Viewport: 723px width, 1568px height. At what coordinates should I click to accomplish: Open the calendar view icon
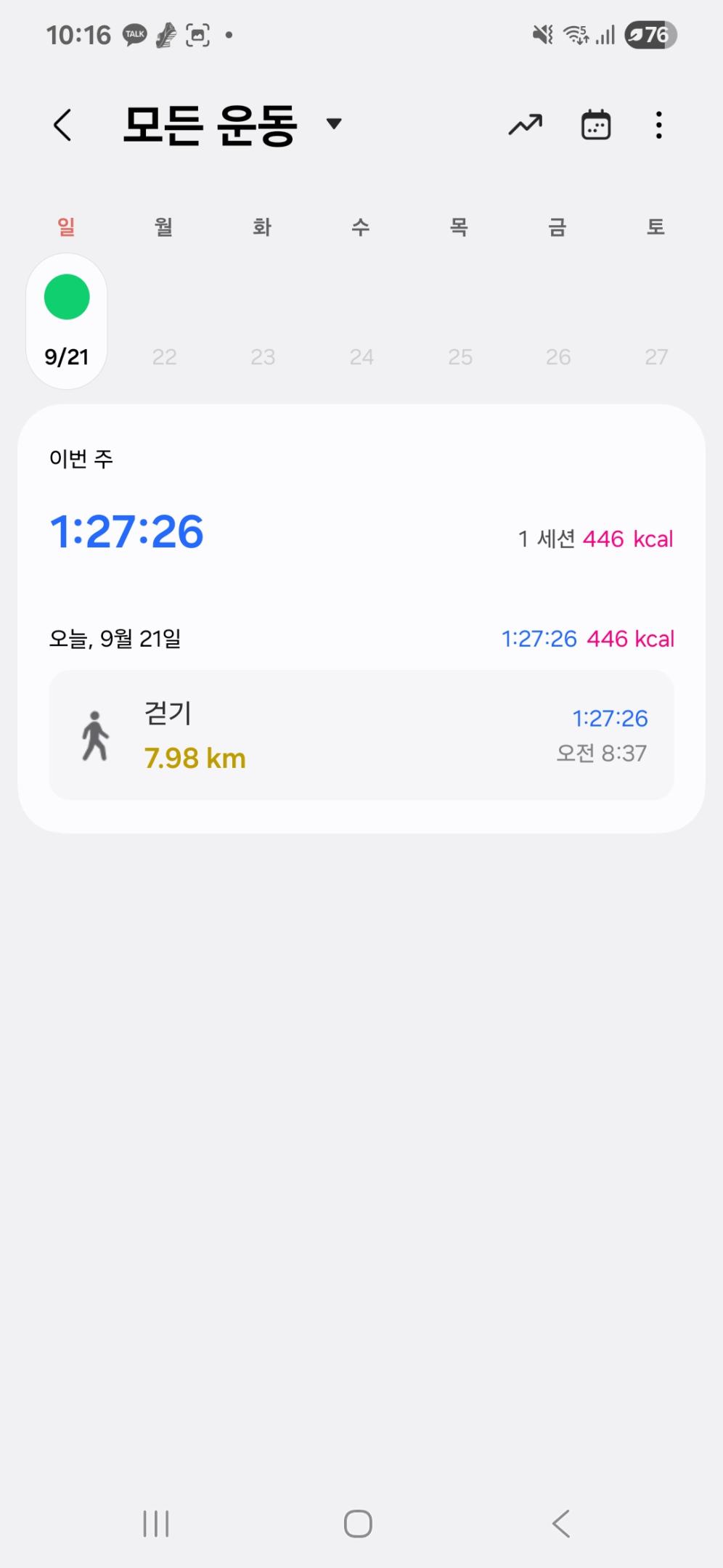click(x=596, y=125)
